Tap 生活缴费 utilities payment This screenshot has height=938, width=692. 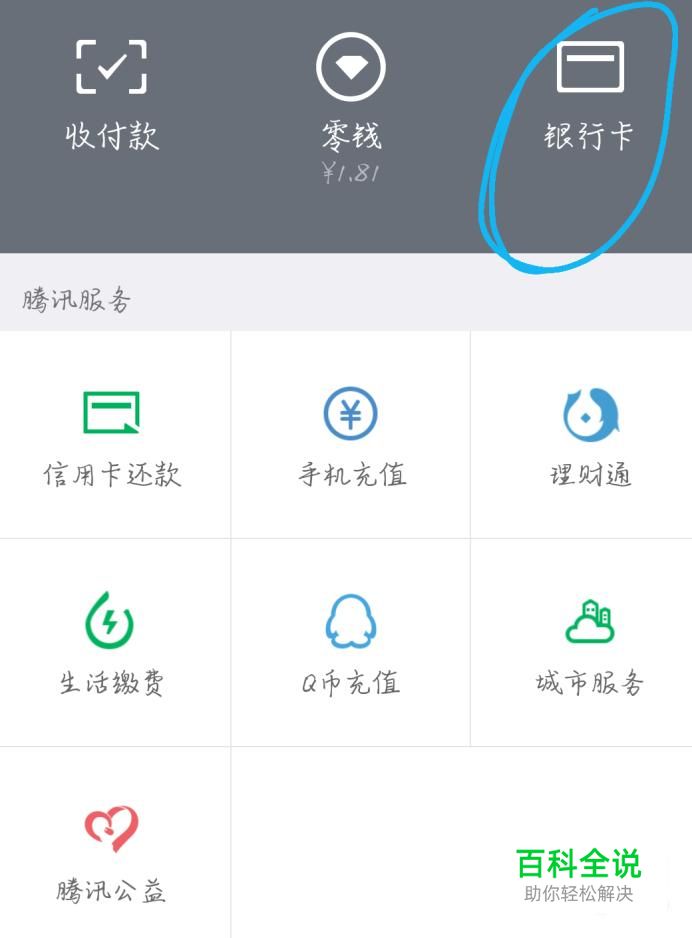(x=111, y=644)
